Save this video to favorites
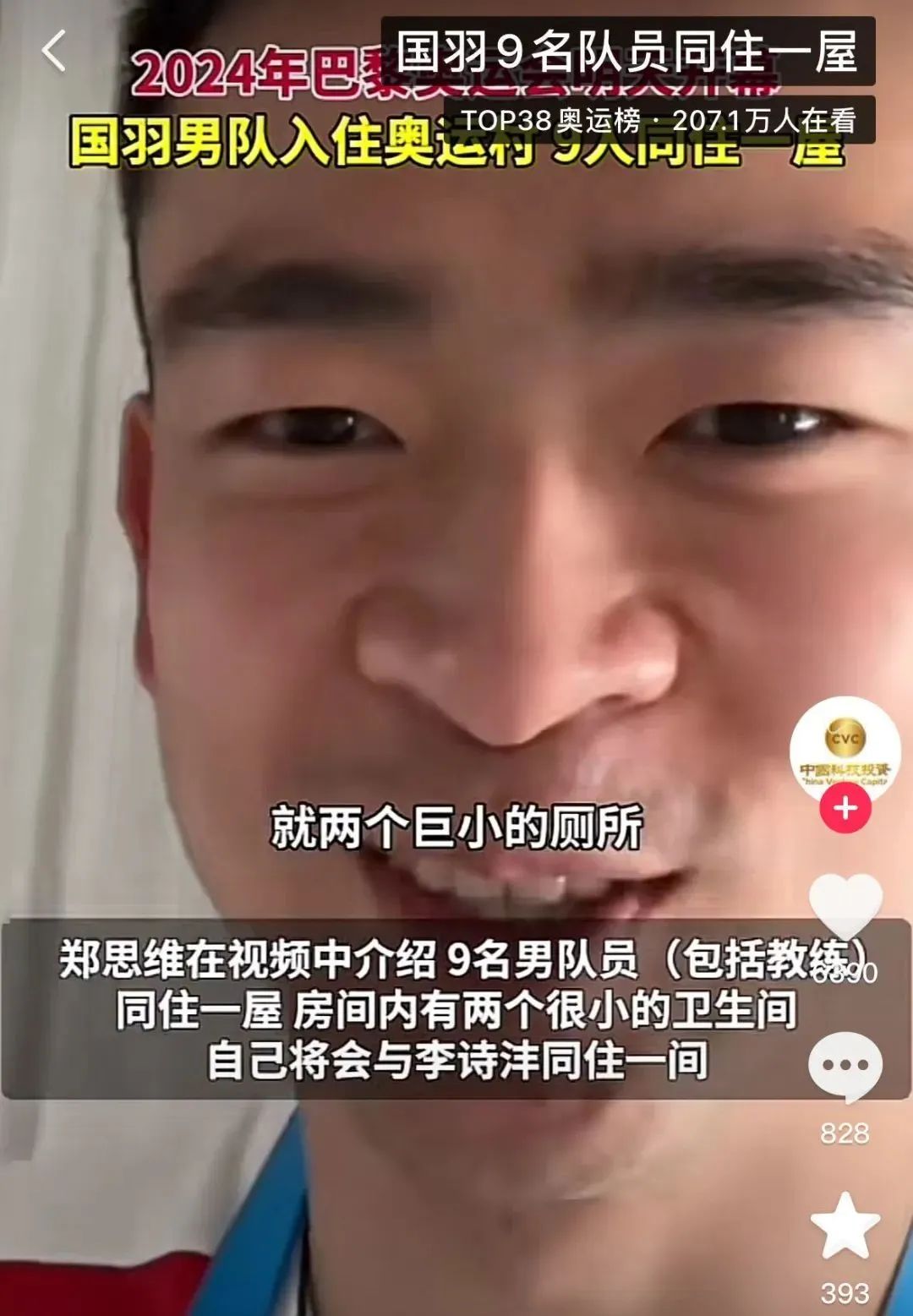This screenshot has height=1316, width=913. tap(845, 1226)
